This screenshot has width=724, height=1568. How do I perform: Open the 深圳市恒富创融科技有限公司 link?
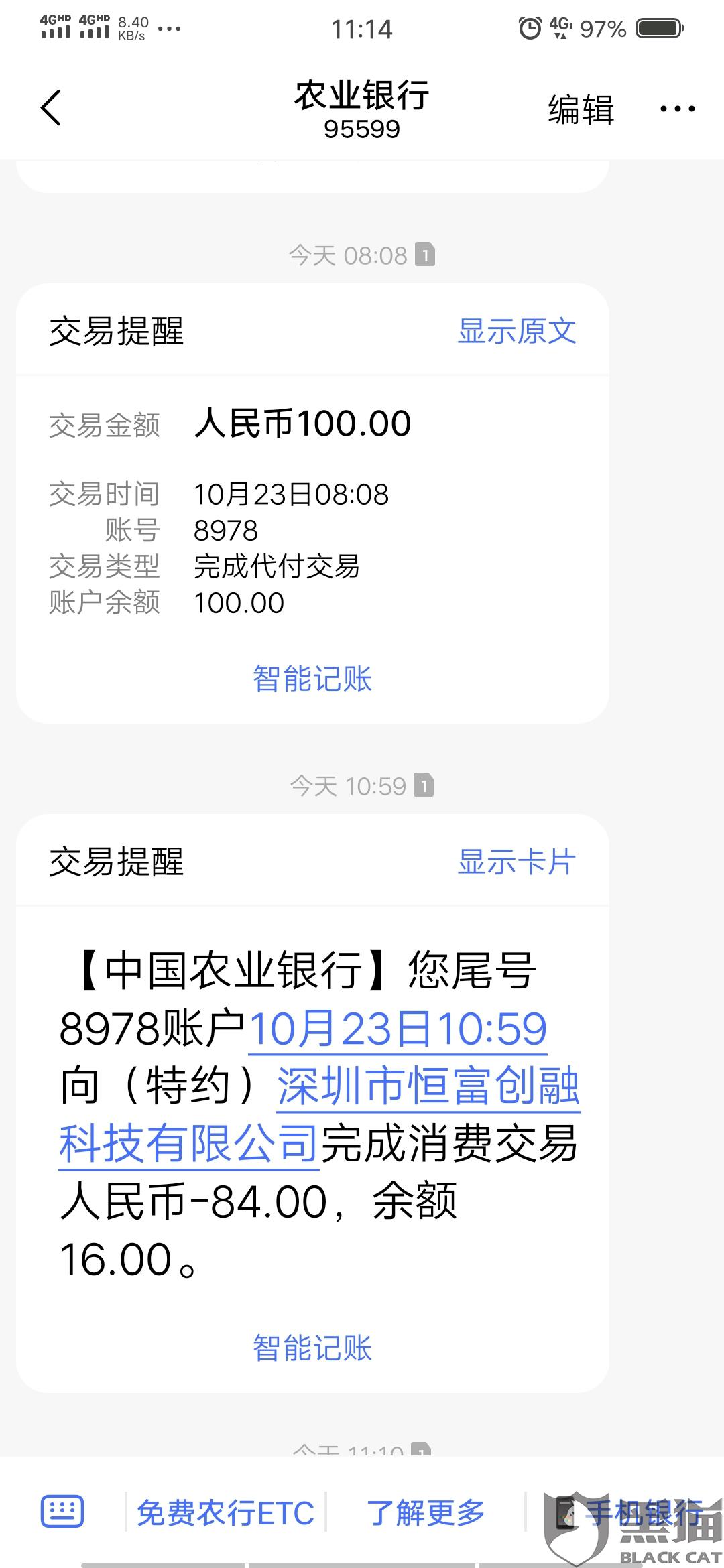[x=320, y=1114]
